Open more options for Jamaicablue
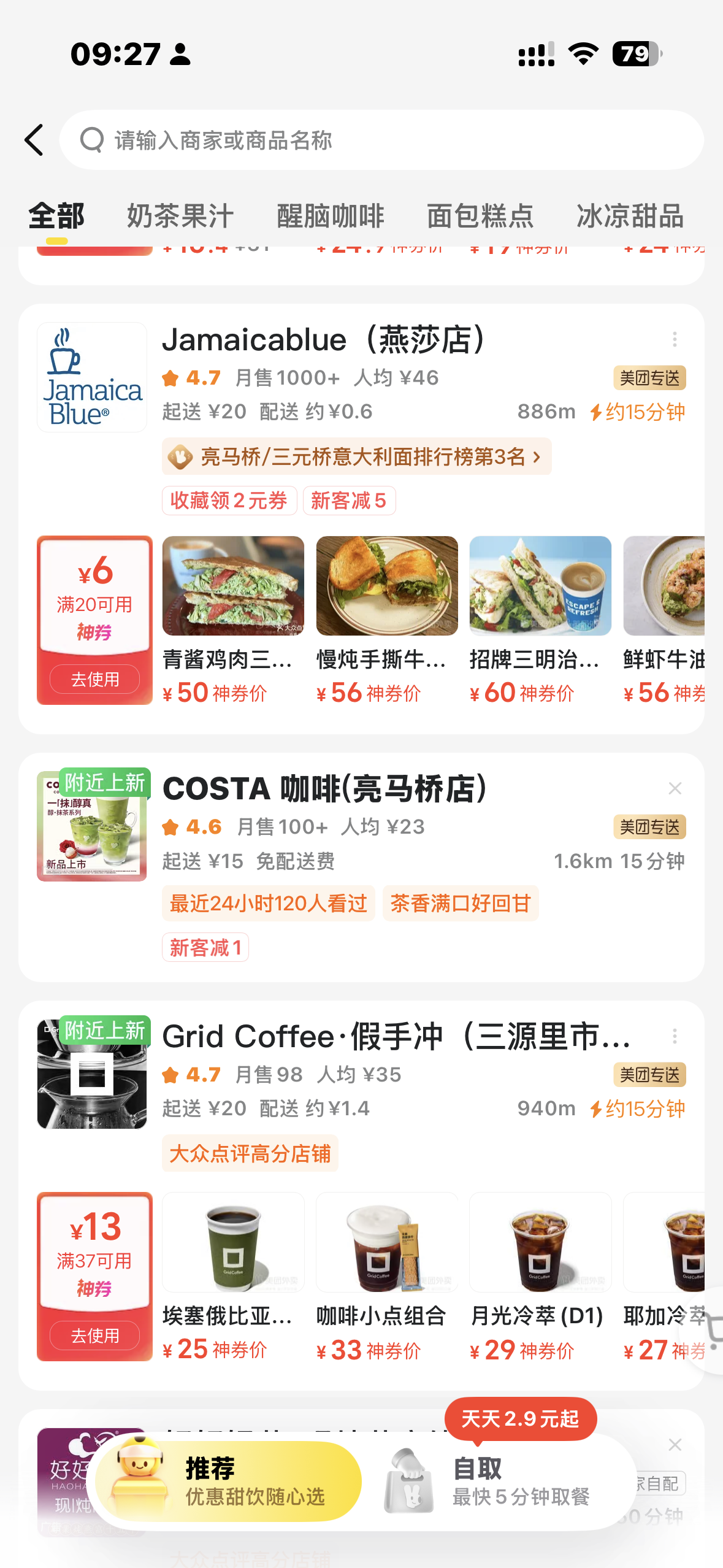Screen dimensions: 723x1568 (675, 339)
